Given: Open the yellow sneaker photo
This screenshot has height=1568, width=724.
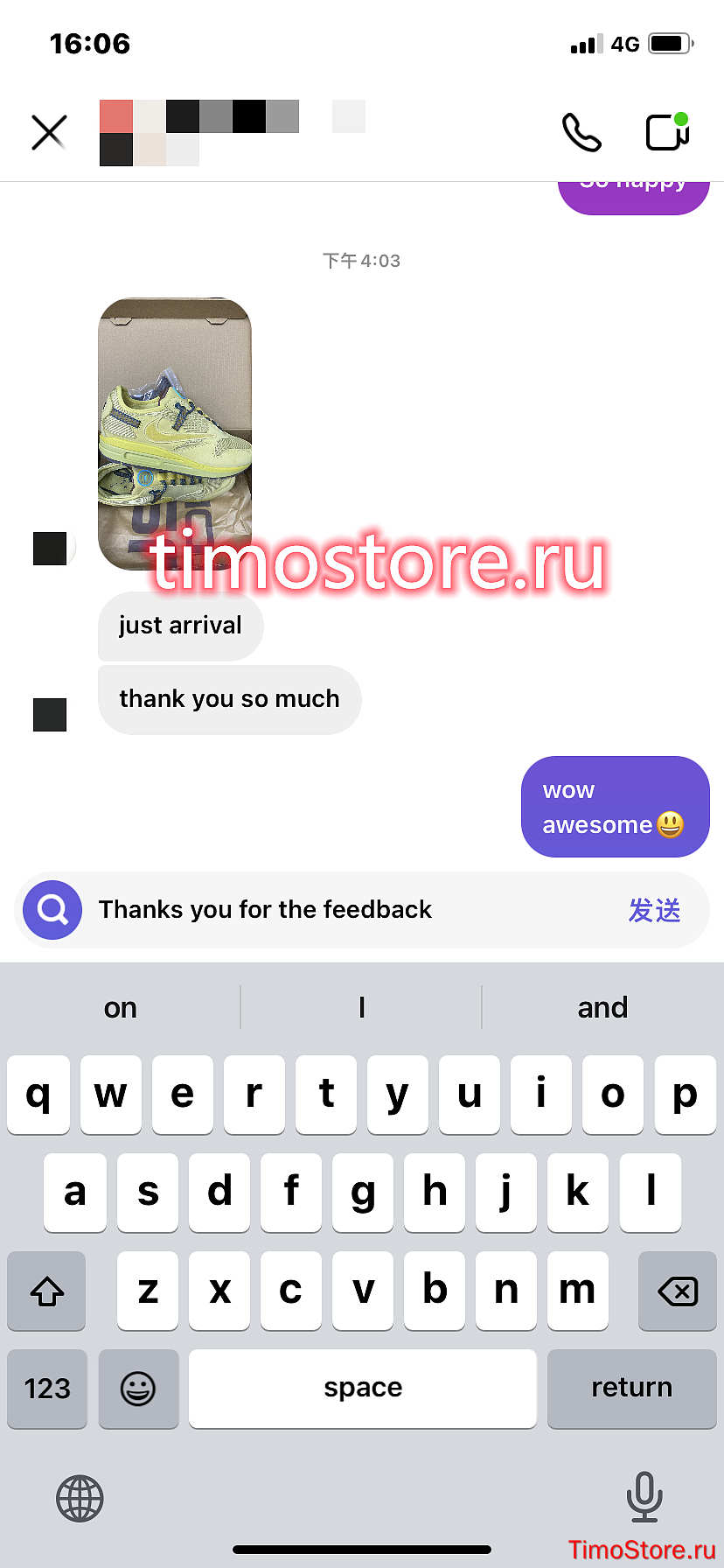Looking at the screenshot, I should point(175,434).
